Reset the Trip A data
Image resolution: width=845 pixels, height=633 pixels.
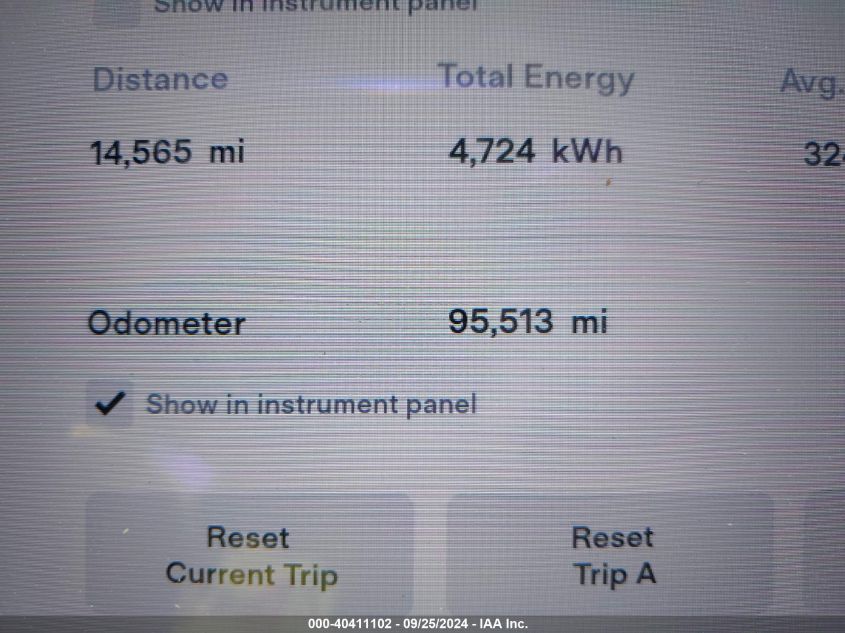612,555
